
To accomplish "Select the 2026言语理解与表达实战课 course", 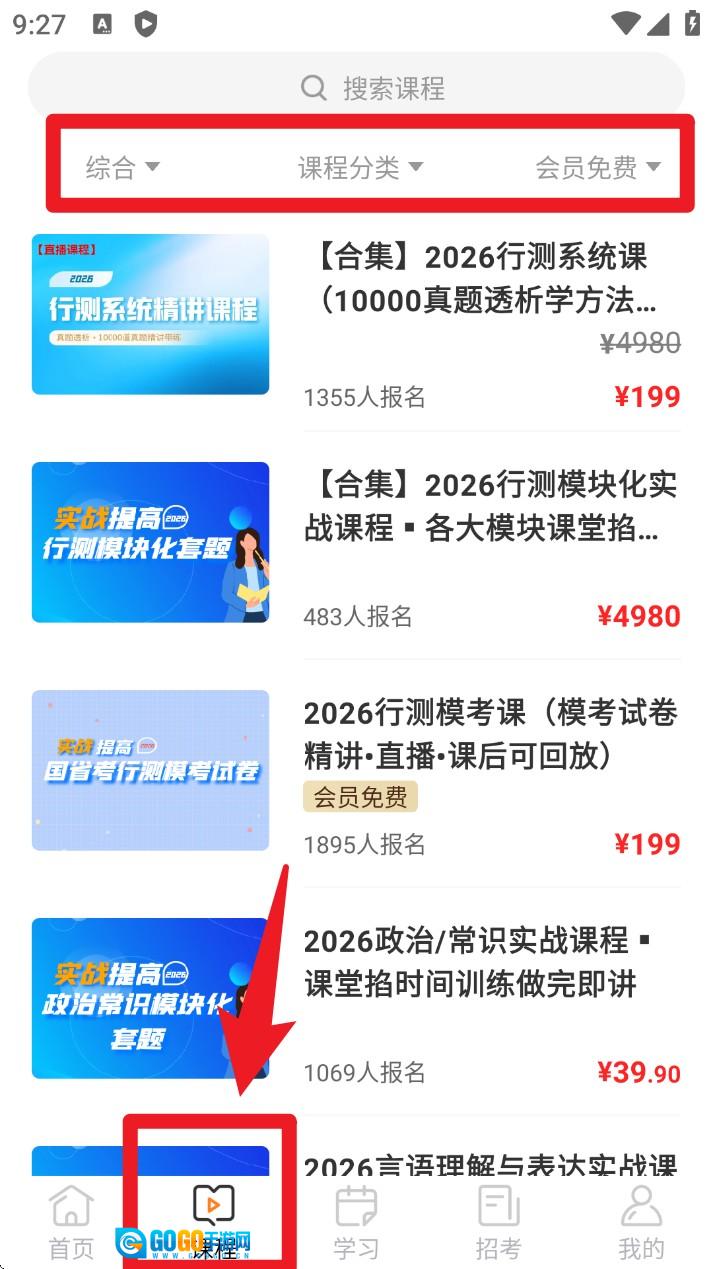I will 490,1166.
